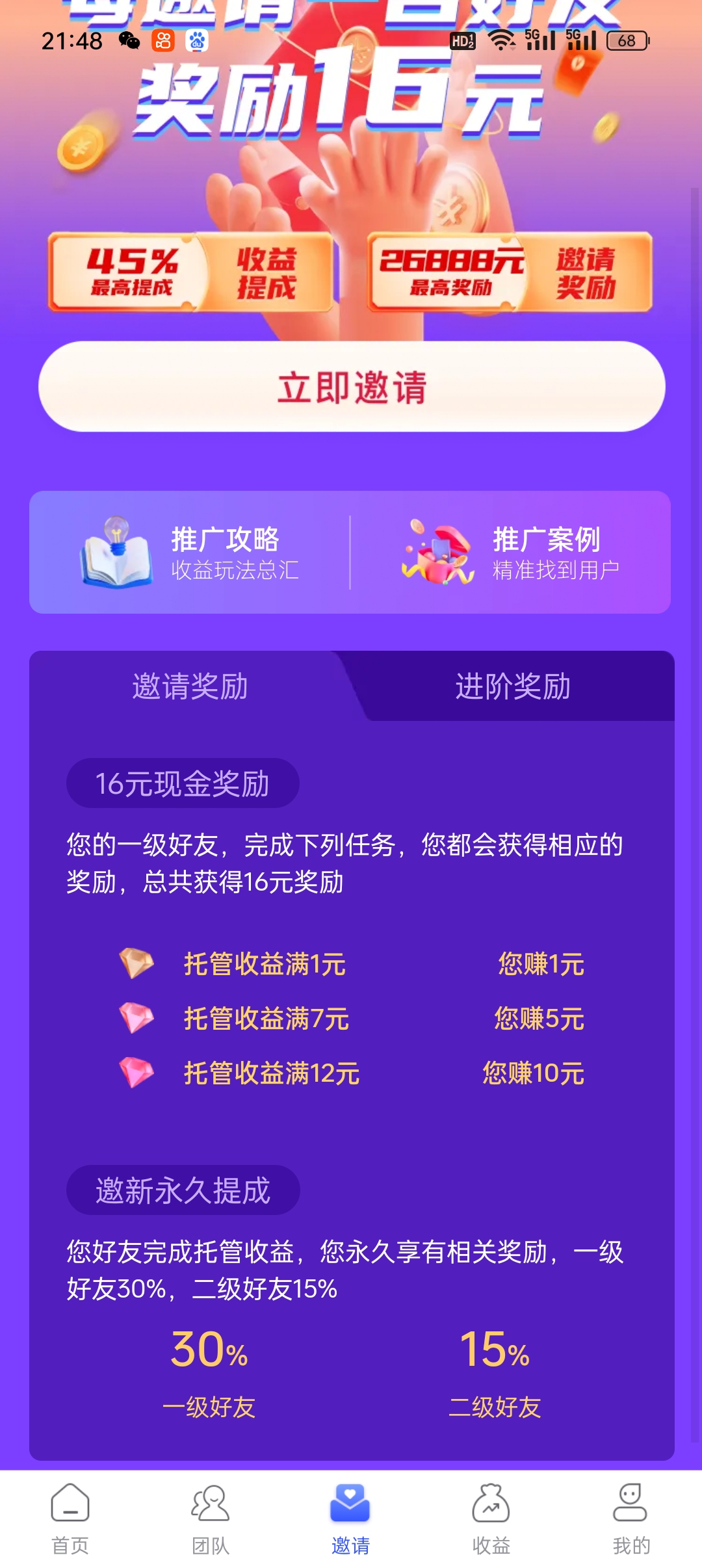
Task: Switch to the 进阶奖励 tab
Action: [513, 686]
